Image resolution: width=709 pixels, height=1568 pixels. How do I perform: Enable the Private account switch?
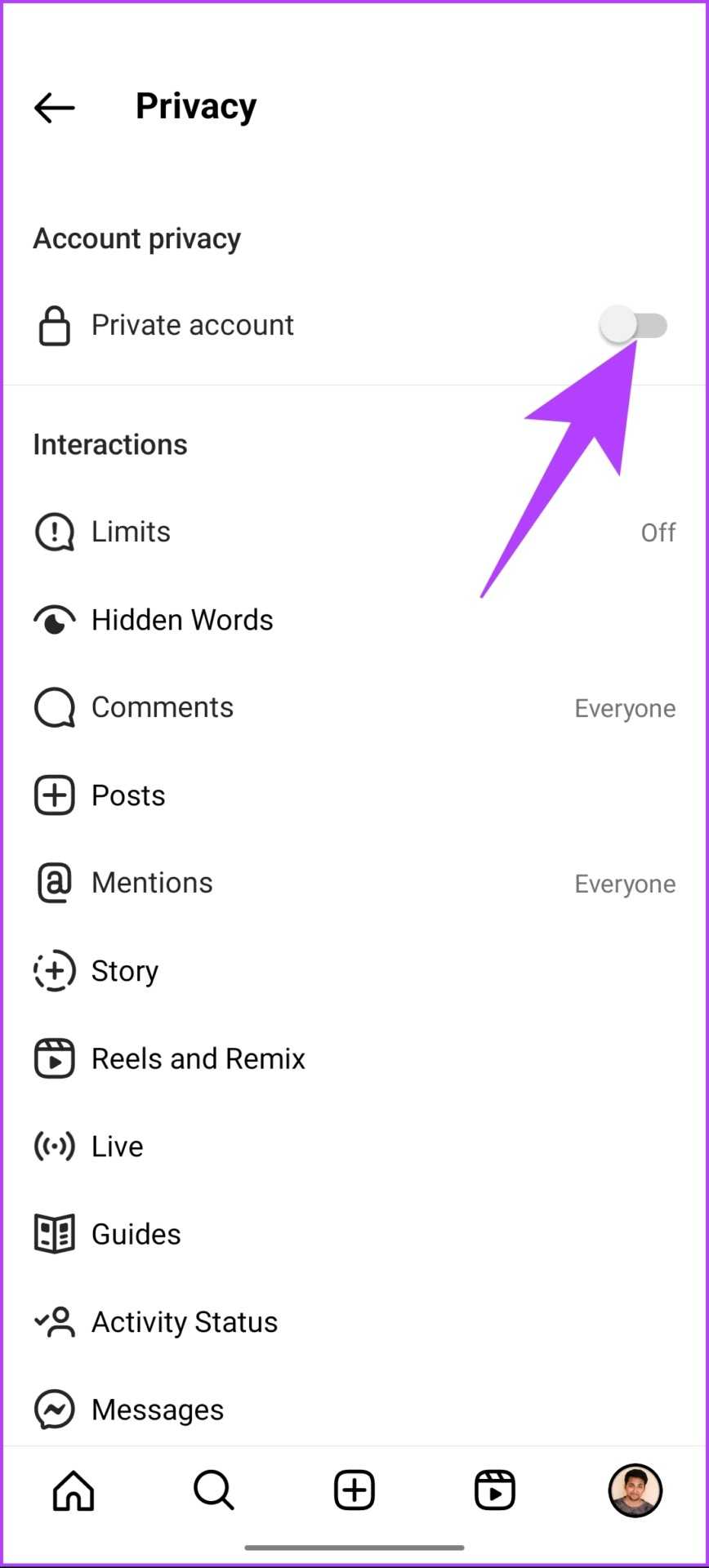tap(633, 326)
